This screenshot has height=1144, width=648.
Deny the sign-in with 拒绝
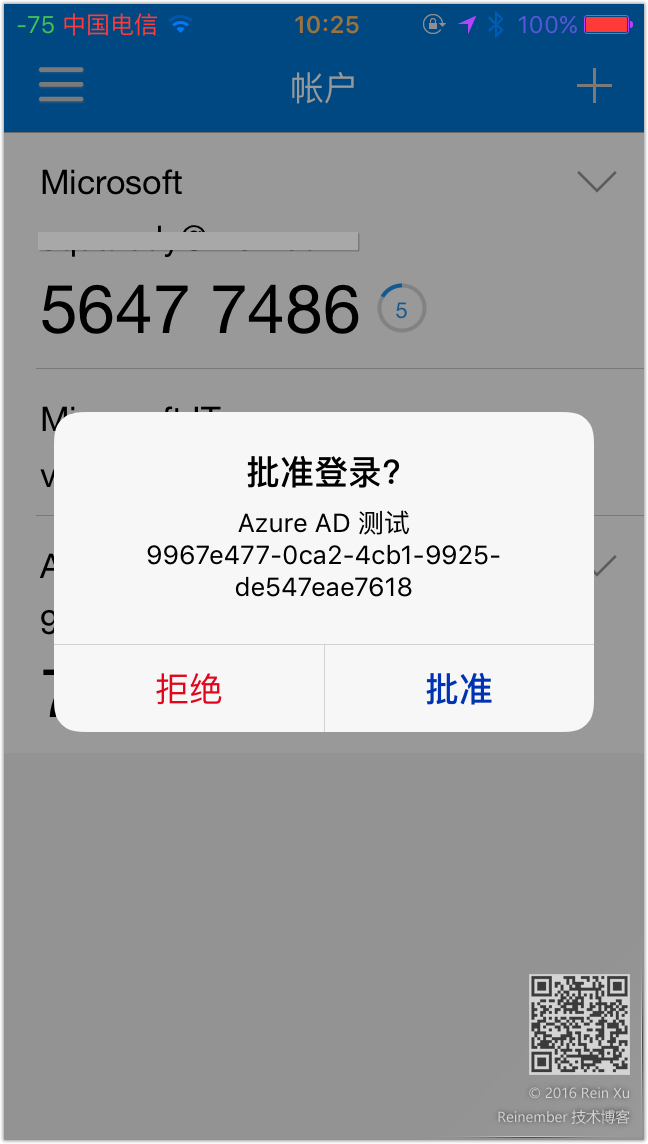[189, 689]
